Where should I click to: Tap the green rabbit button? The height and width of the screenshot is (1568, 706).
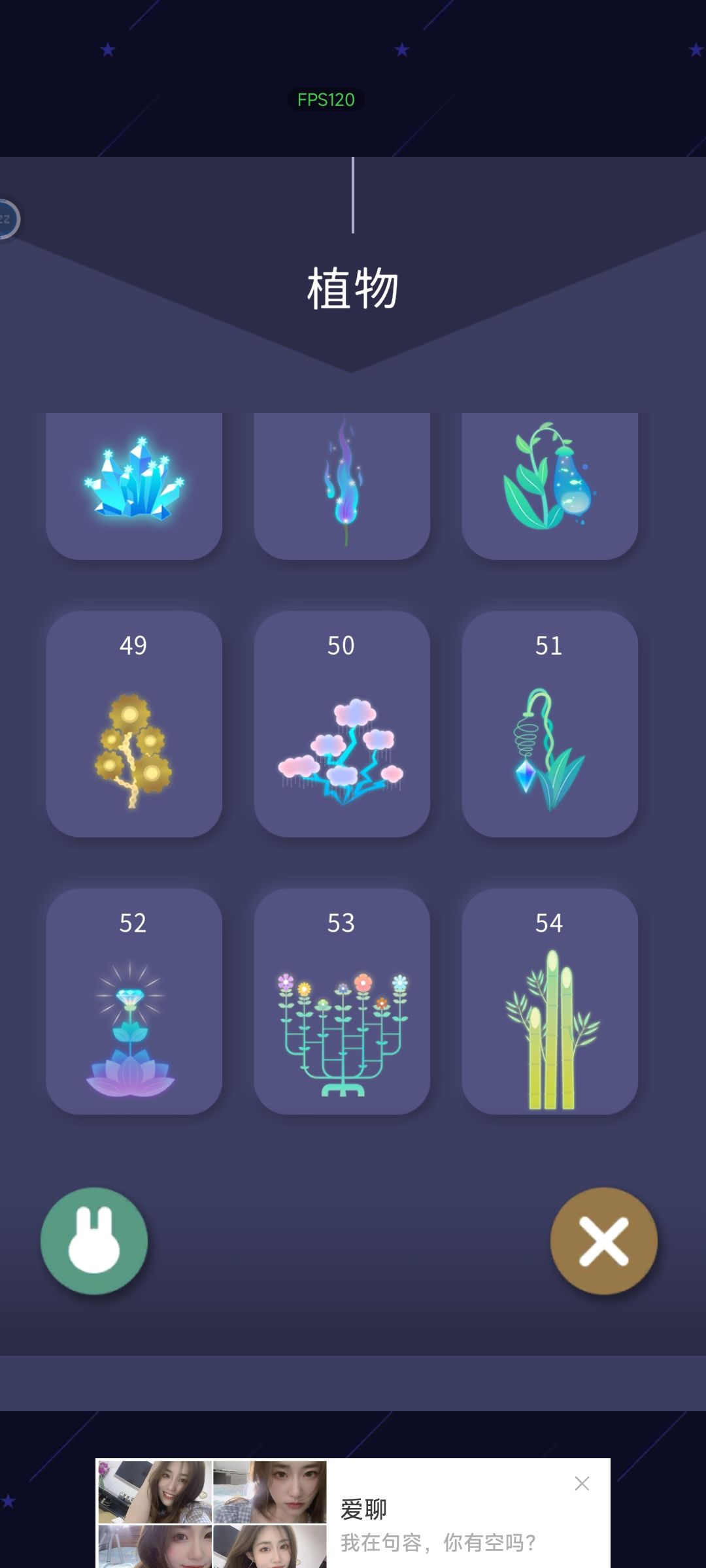[x=94, y=1241]
